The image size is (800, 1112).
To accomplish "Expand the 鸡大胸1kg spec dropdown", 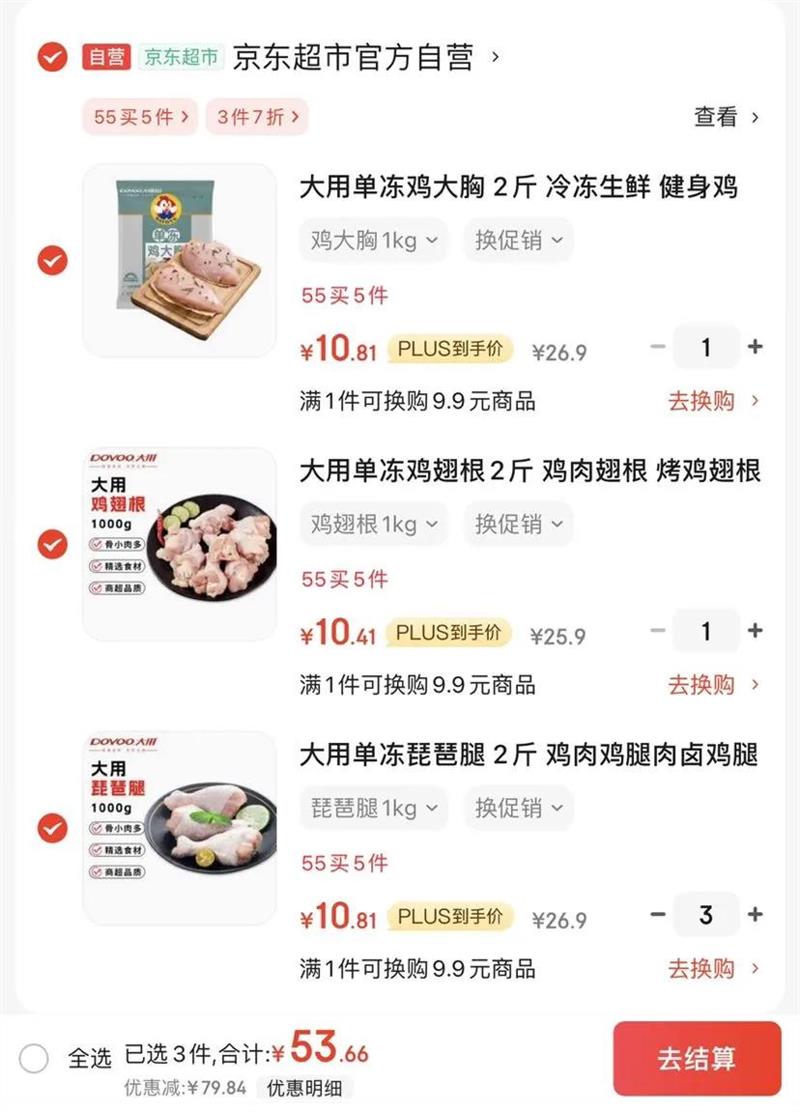I will [x=374, y=241].
